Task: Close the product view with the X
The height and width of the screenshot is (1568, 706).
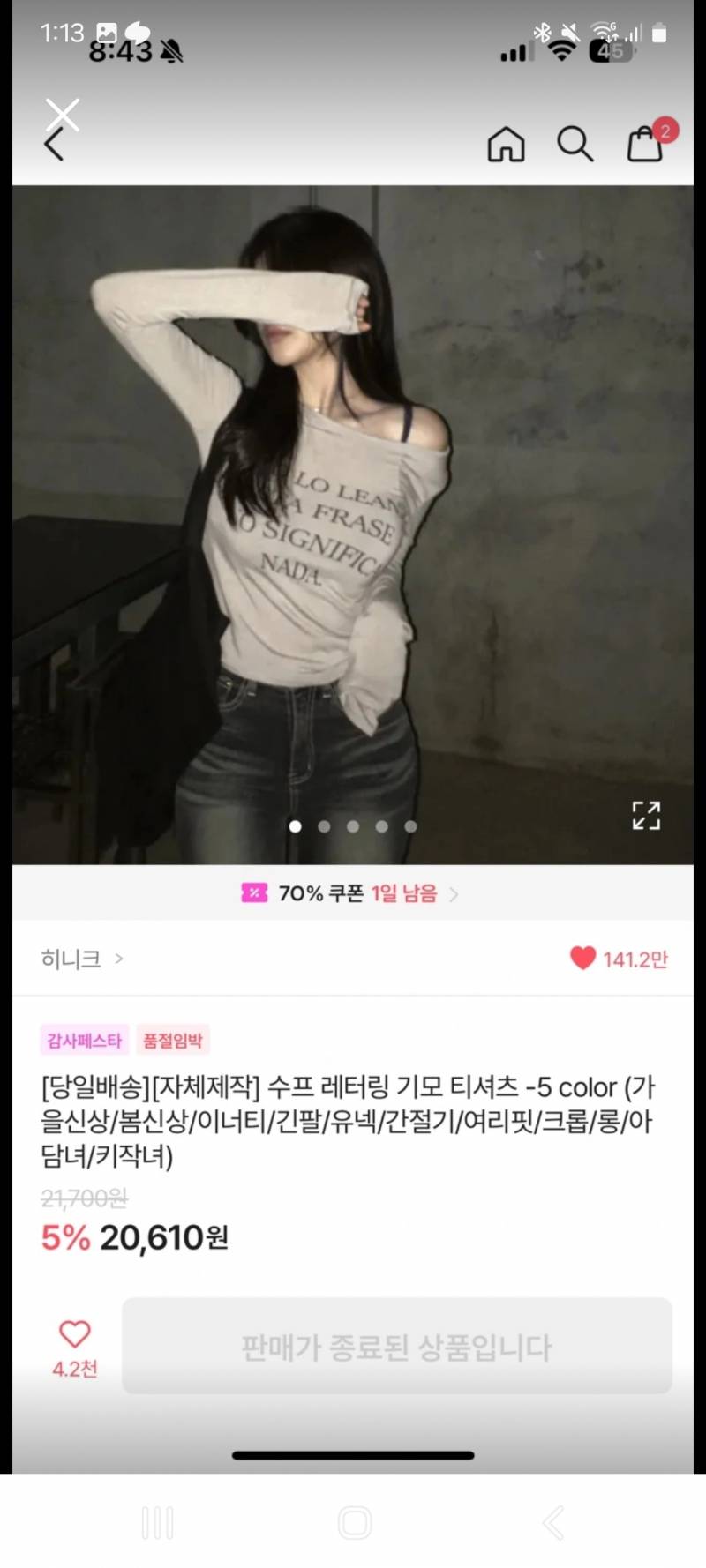Action: coord(63,114)
